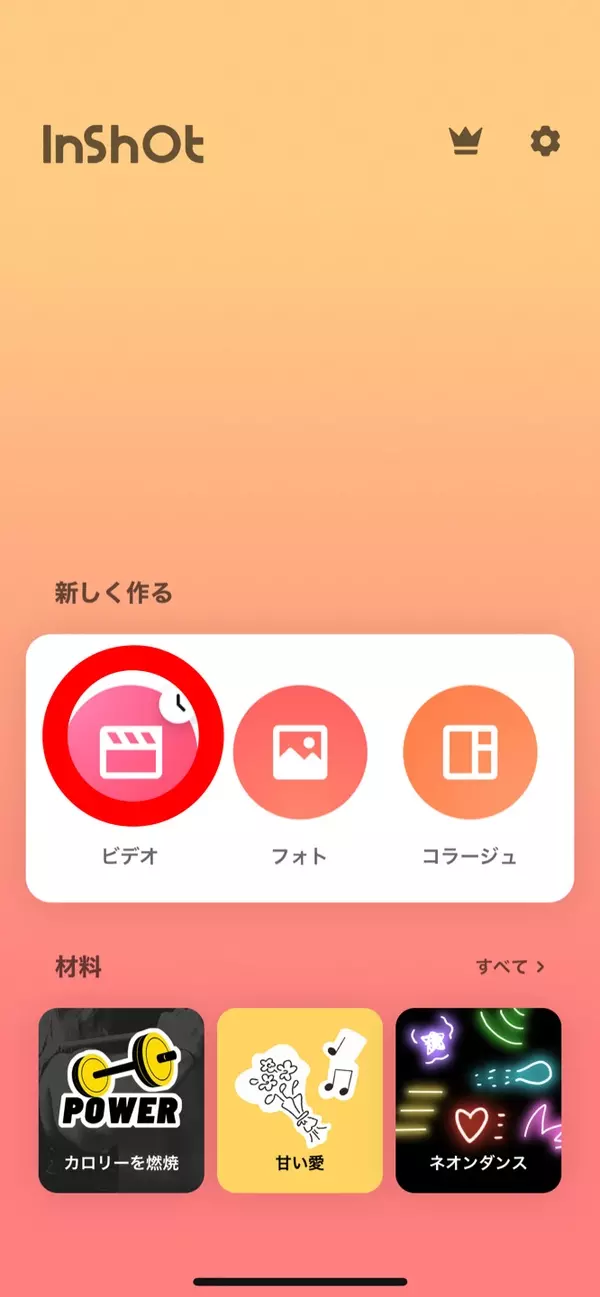600x1297 pixels.
Task: Open the カロリーを燃焼 sticker pack
Action: pyautogui.click(x=121, y=1100)
